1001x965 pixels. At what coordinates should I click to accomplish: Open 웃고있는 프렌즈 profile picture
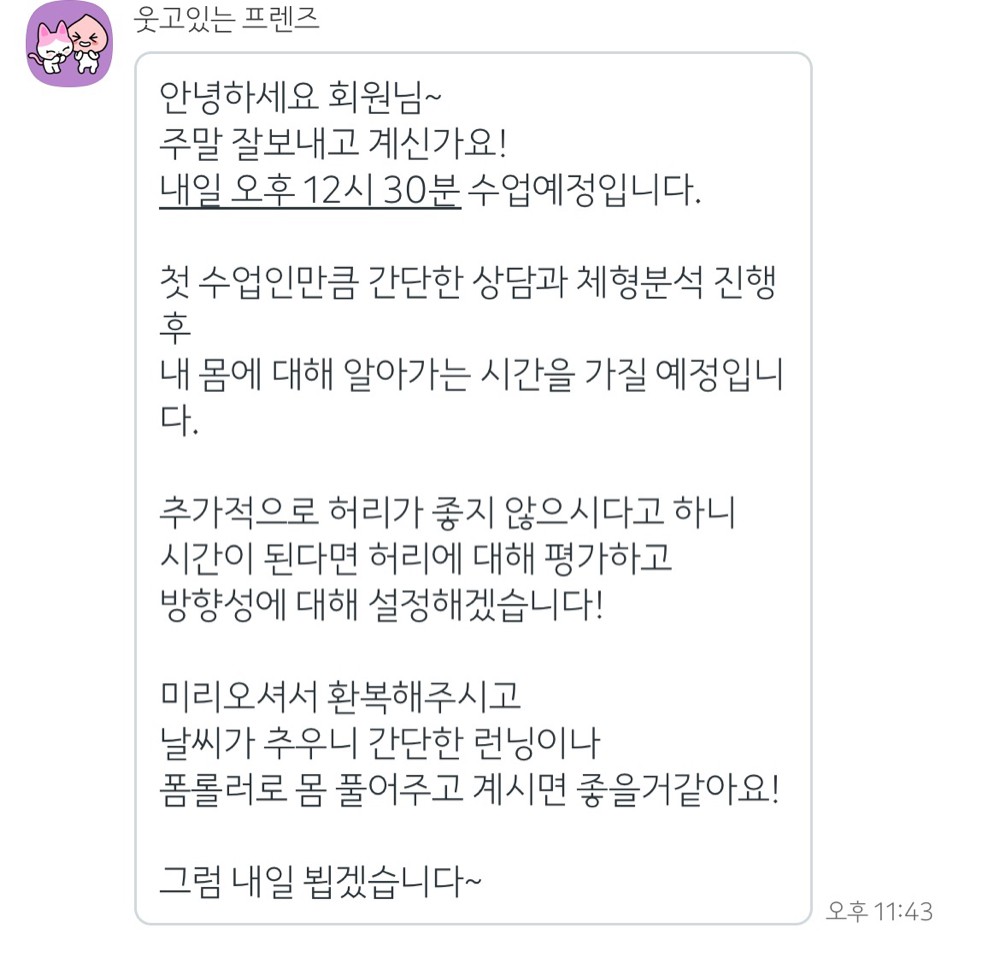click(x=69, y=44)
